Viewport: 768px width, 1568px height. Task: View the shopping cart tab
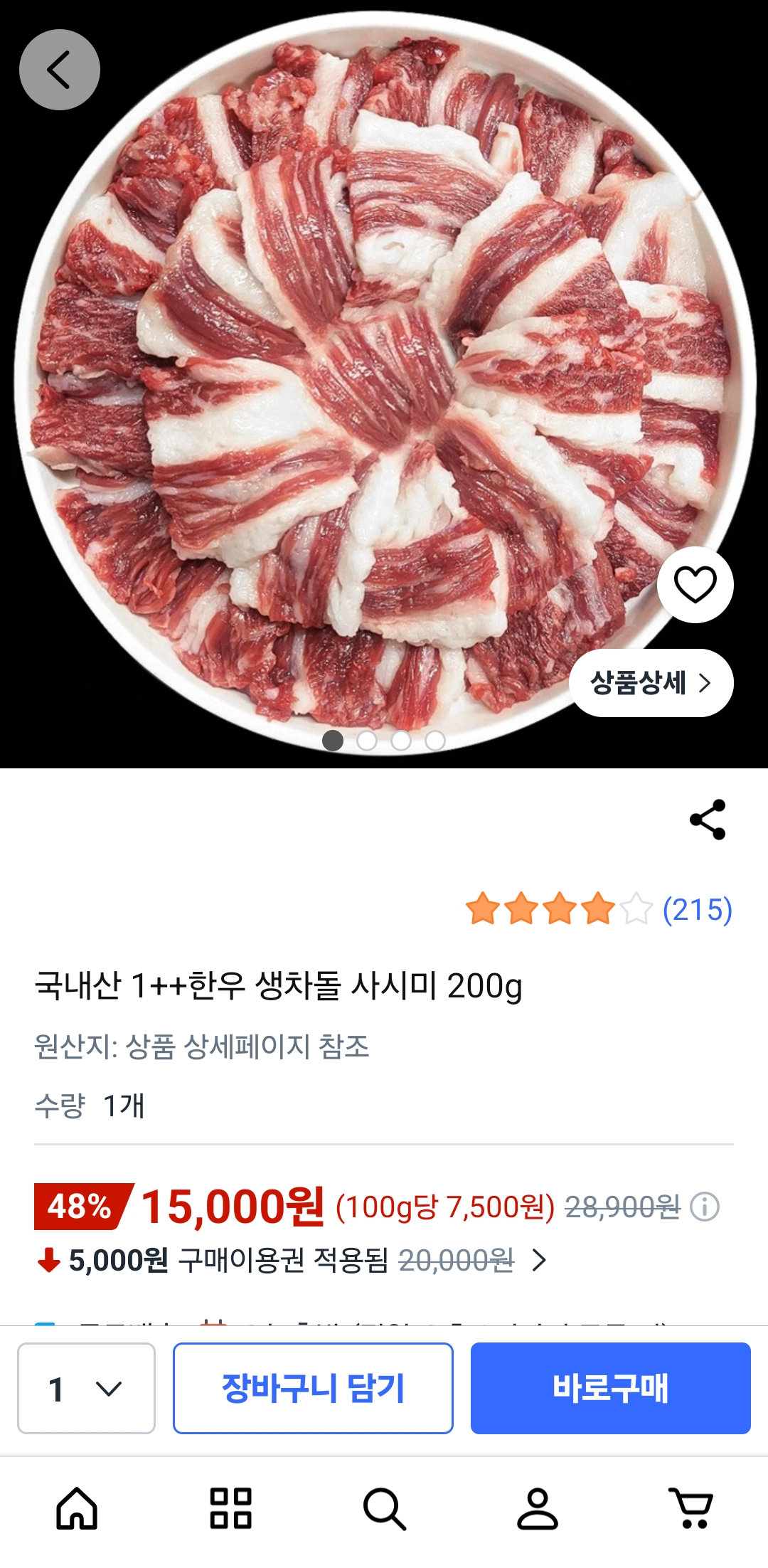[x=691, y=1508]
